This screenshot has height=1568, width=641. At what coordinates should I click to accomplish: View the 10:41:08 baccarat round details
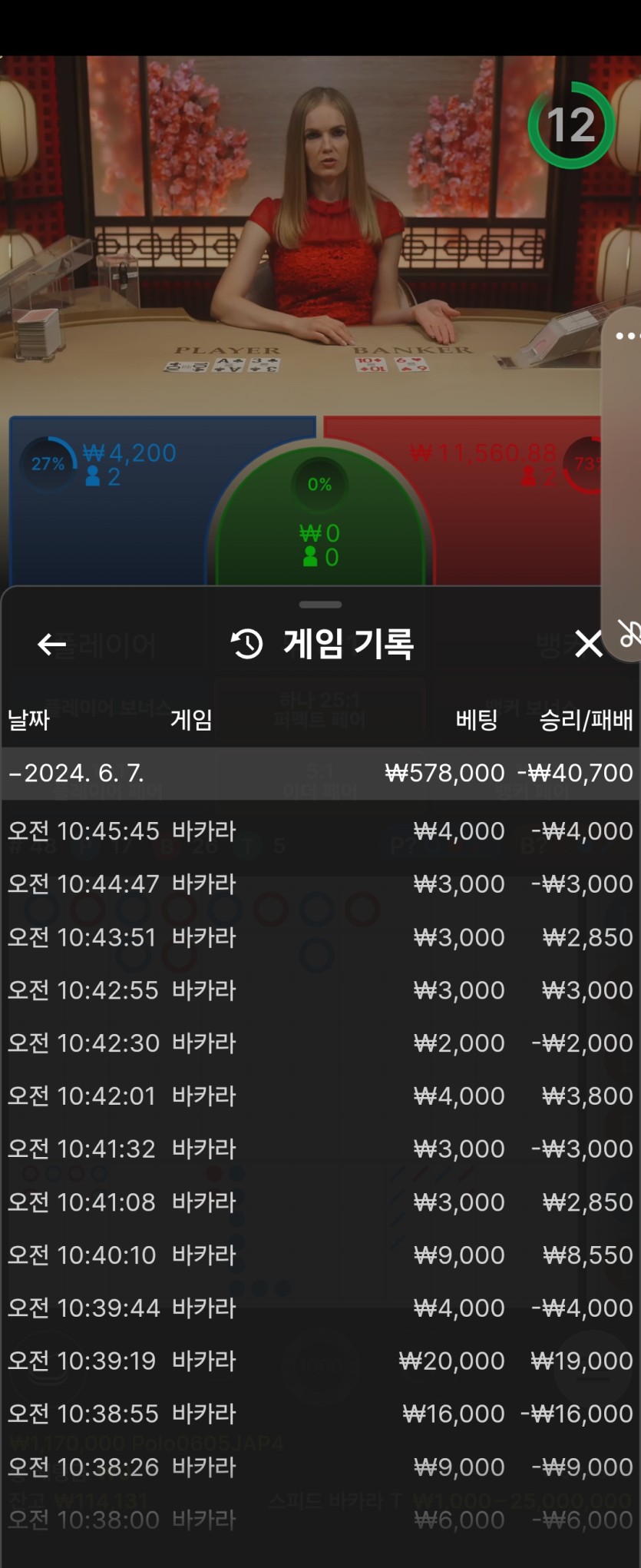(320, 1202)
